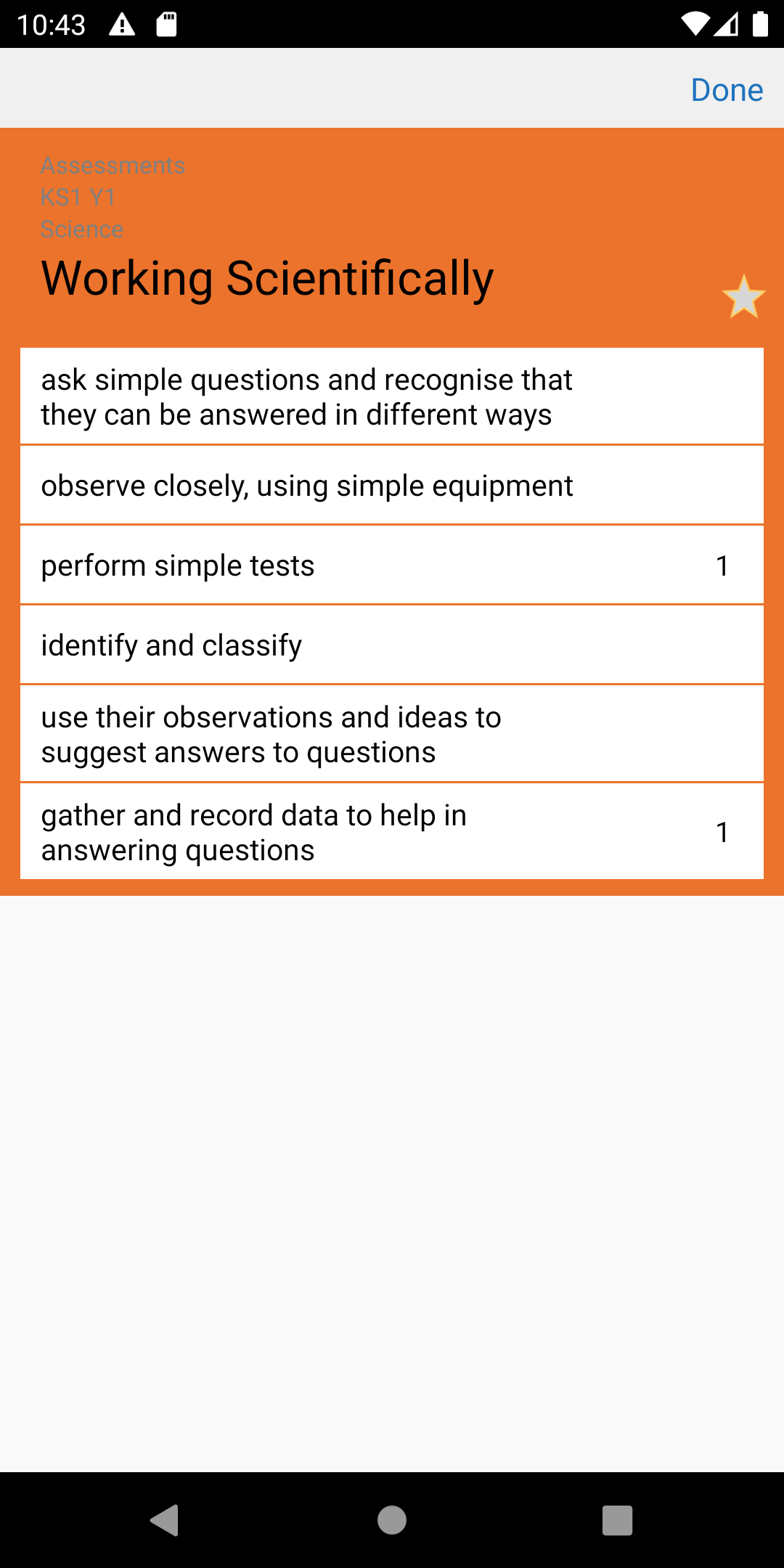The width and height of the screenshot is (784, 1568).
Task: Open gather and record data row
Action: point(392,831)
